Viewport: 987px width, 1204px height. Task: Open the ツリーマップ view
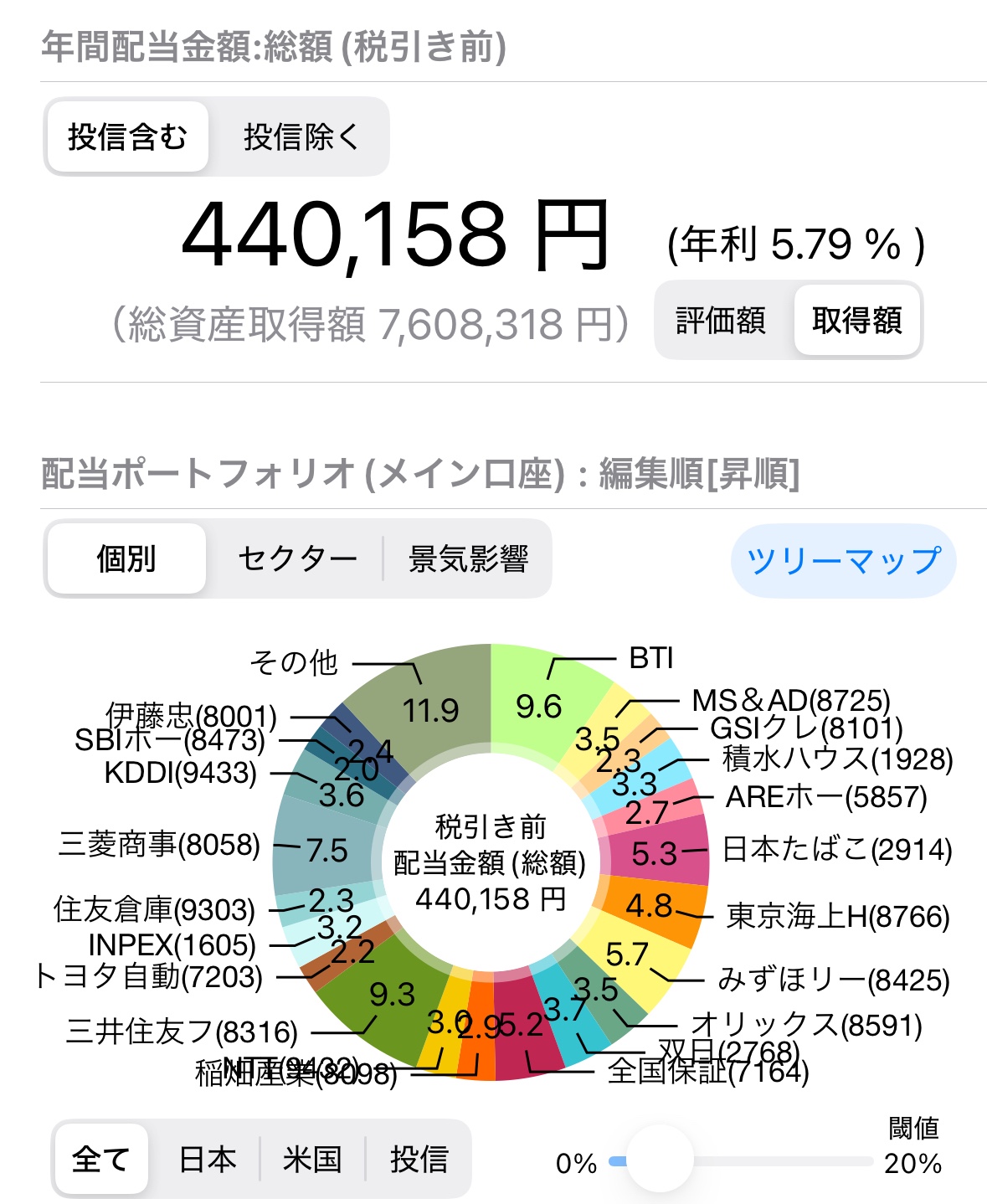[843, 560]
